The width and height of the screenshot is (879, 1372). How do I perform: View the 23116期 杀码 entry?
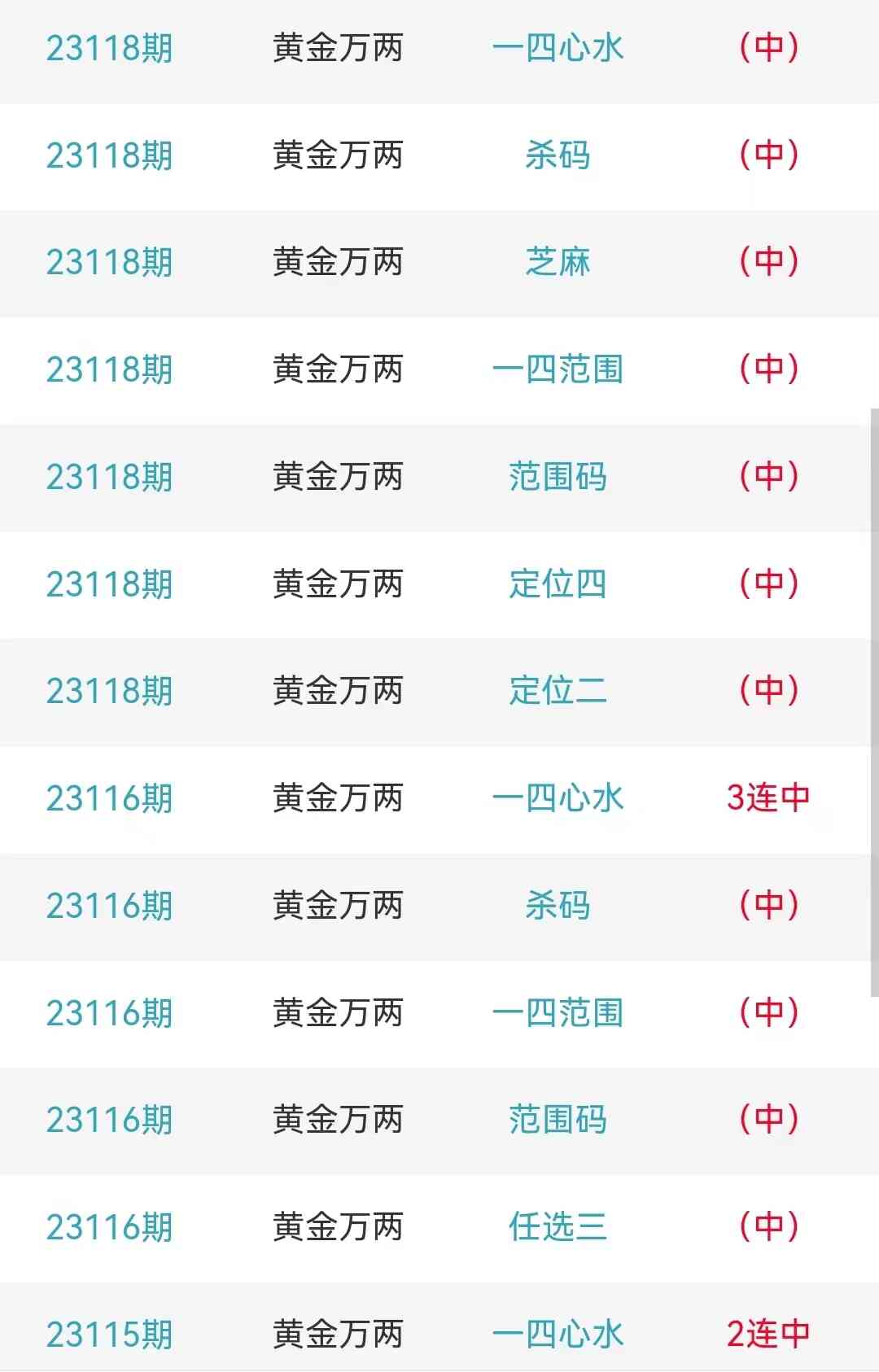coord(558,906)
